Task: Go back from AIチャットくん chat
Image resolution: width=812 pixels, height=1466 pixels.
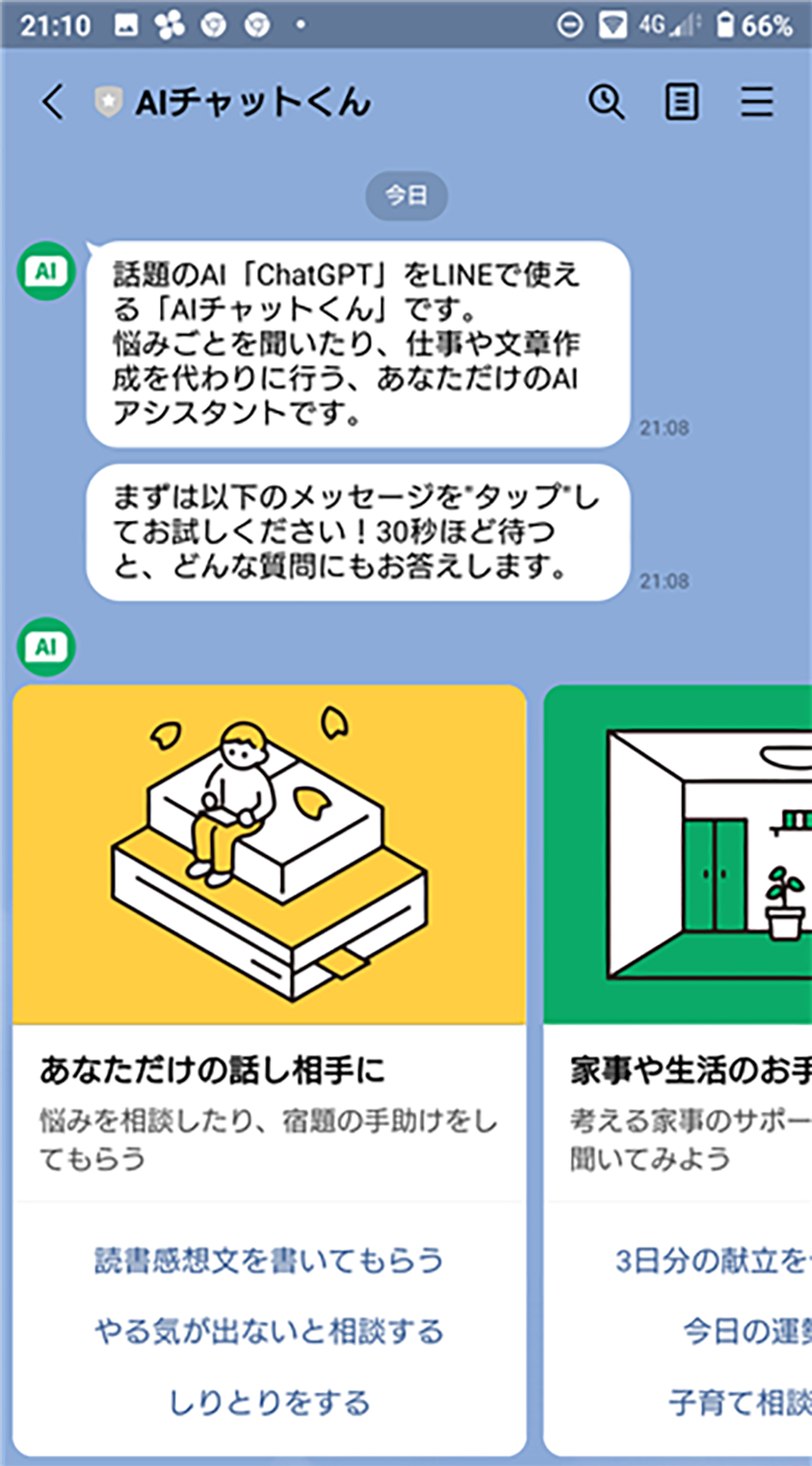Action: (x=53, y=101)
